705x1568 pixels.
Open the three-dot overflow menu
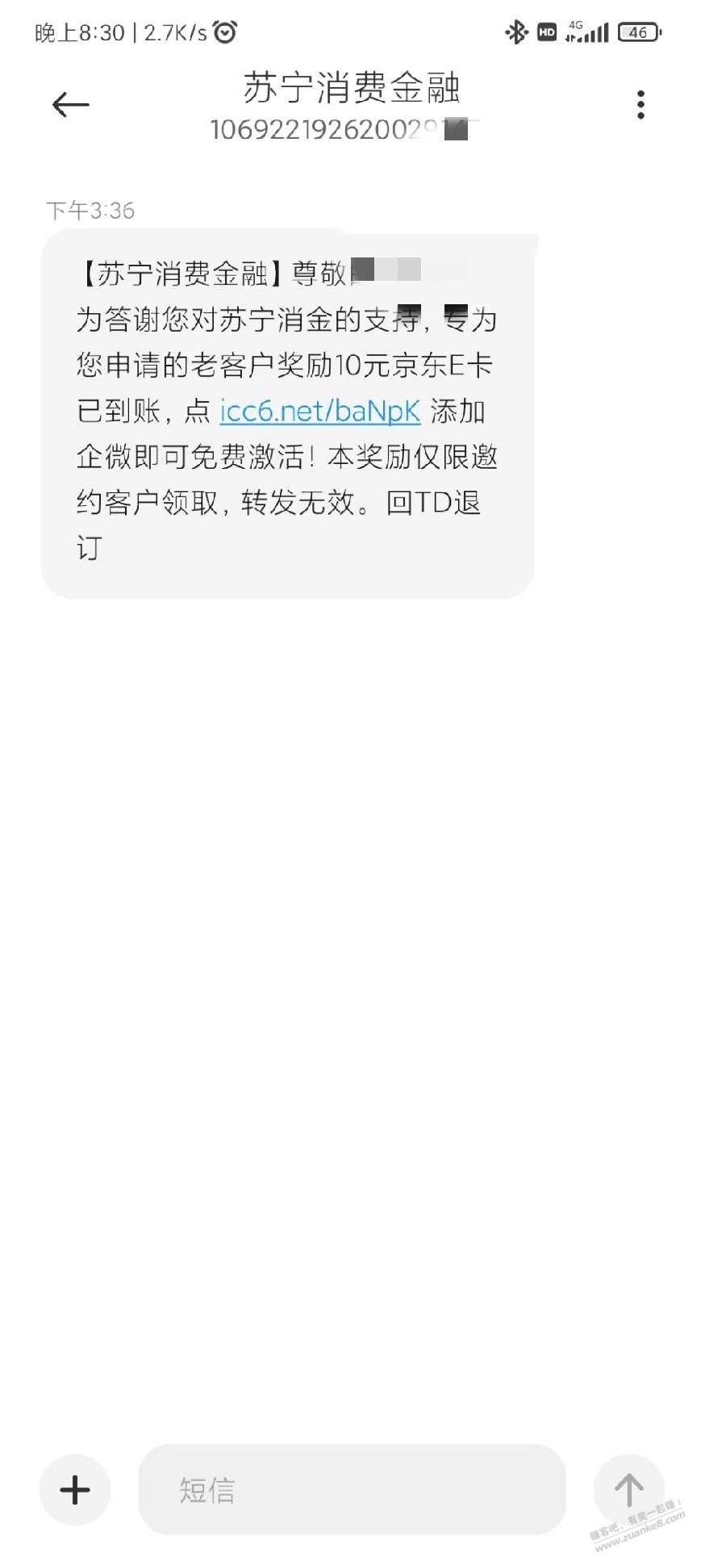(x=640, y=105)
